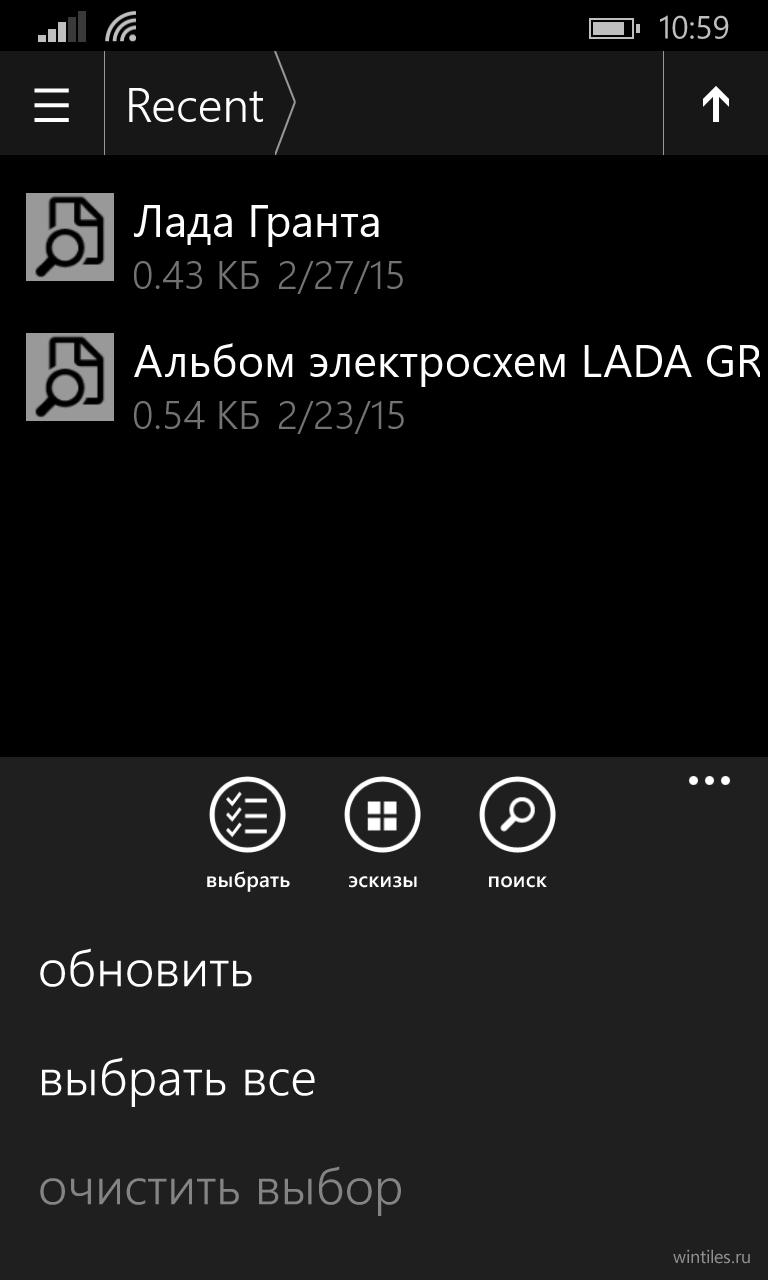Select выбрать все option
Image resolution: width=768 pixels, height=1280 pixels.
point(177,1080)
